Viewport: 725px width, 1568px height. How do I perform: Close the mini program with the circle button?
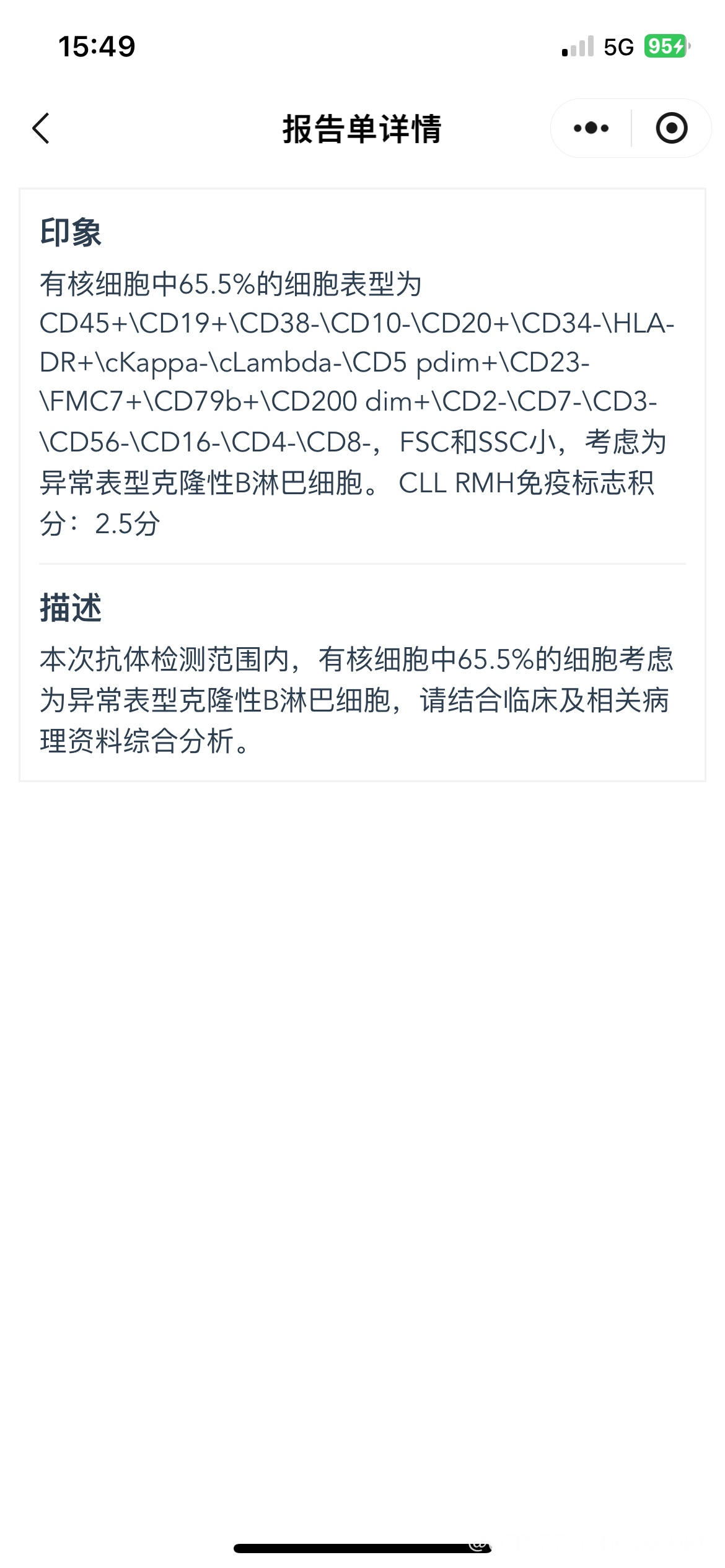[x=672, y=128]
